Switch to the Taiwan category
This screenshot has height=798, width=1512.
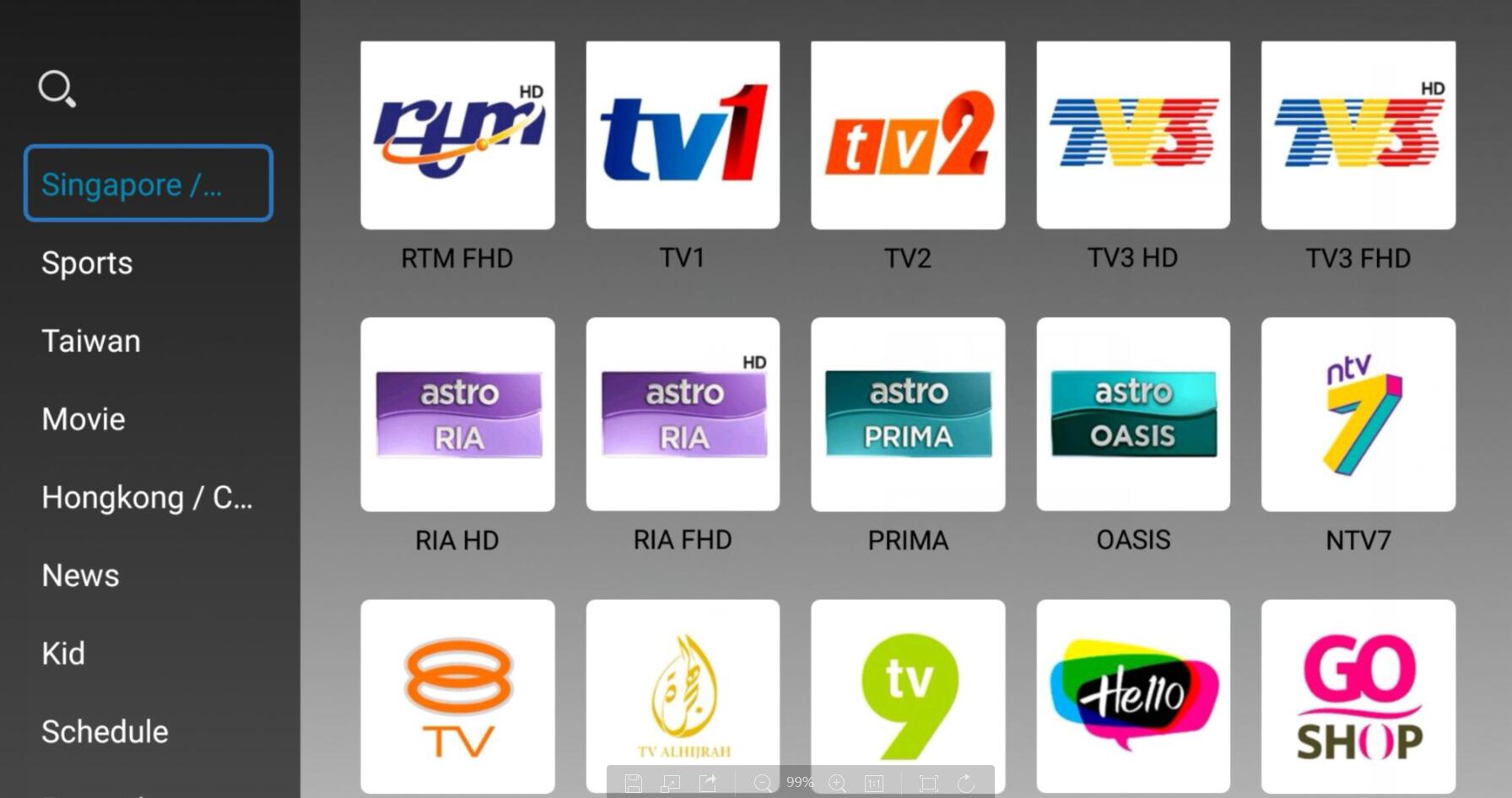click(x=91, y=342)
